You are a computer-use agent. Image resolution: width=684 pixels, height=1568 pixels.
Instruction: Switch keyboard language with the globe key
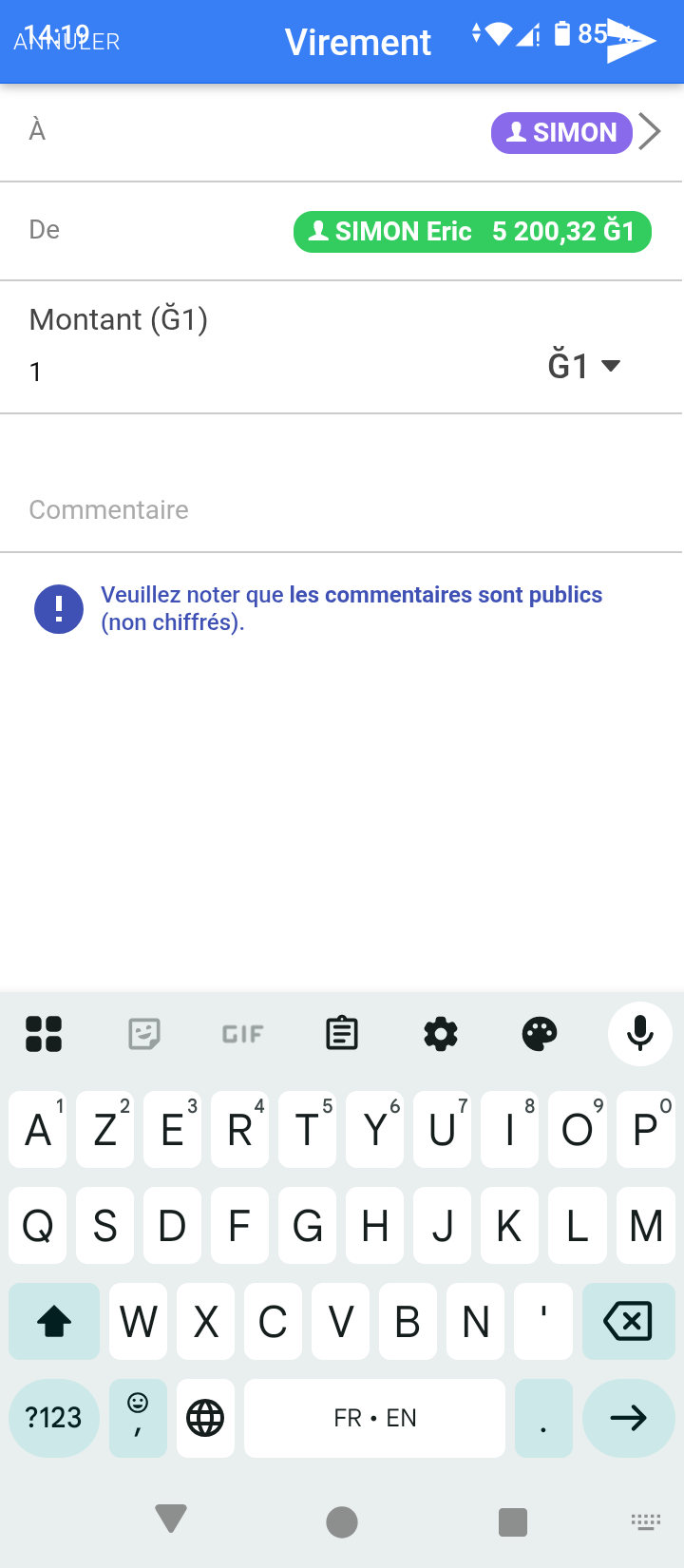point(205,1418)
